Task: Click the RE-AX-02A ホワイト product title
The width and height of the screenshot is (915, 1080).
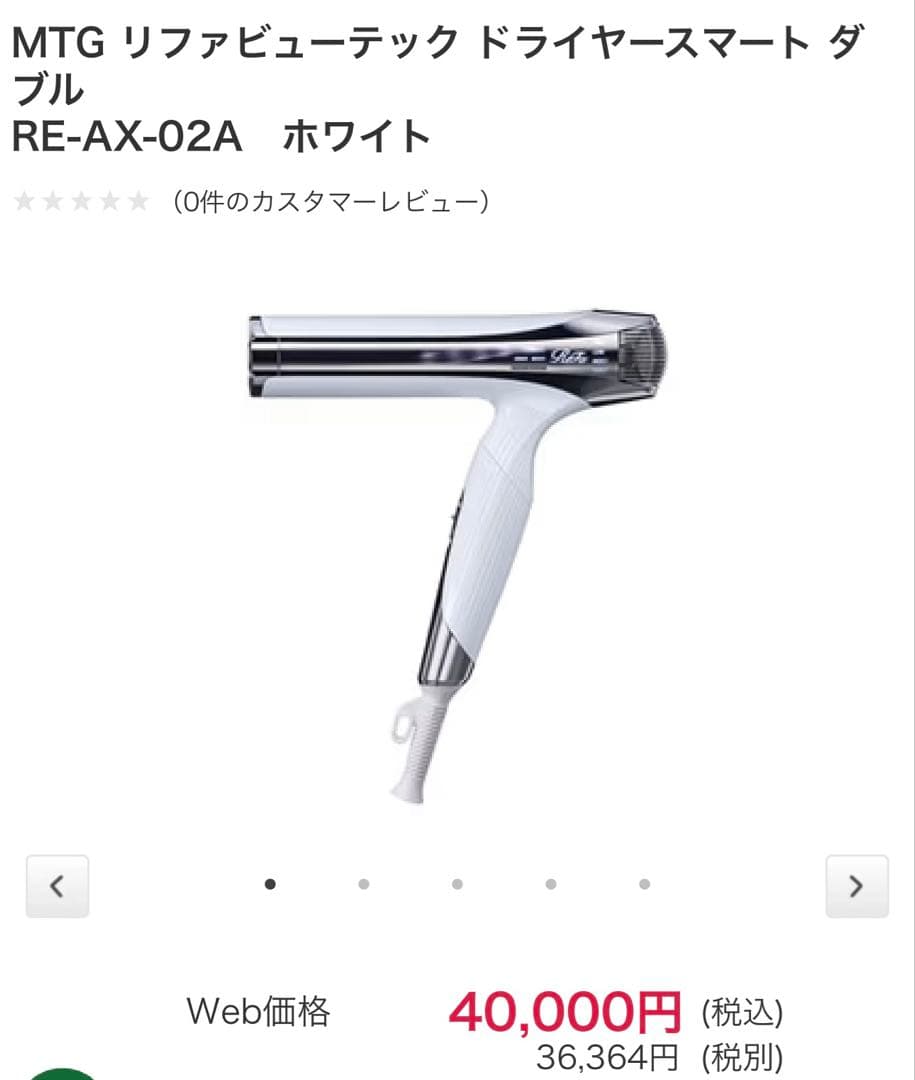Action: click(220, 136)
